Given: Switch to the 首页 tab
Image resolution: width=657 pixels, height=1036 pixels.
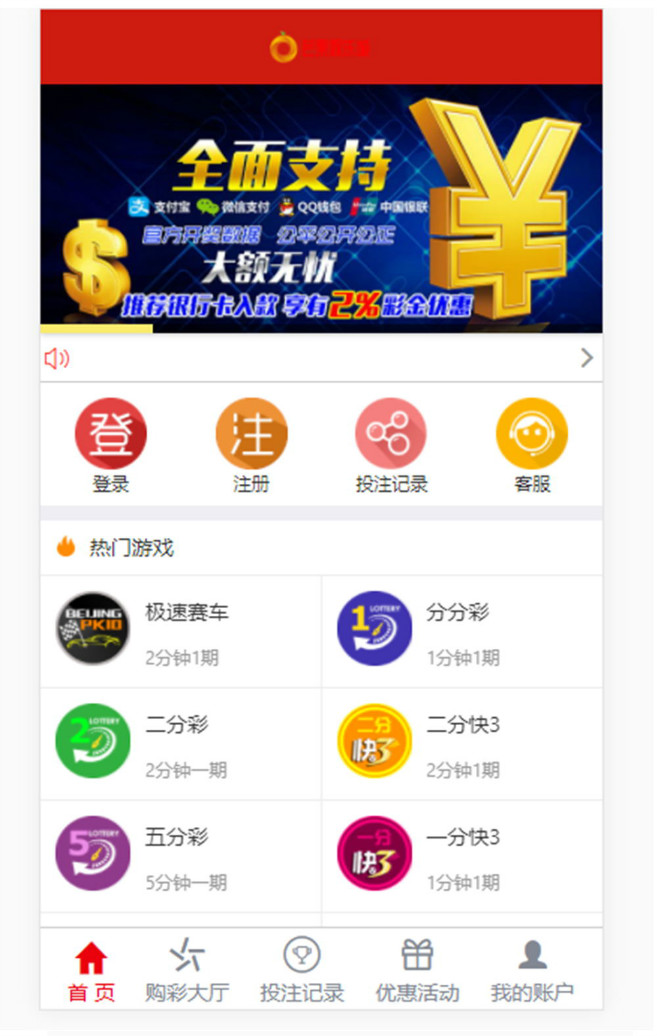Looking at the screenshot, I should (x=91, y=971).
